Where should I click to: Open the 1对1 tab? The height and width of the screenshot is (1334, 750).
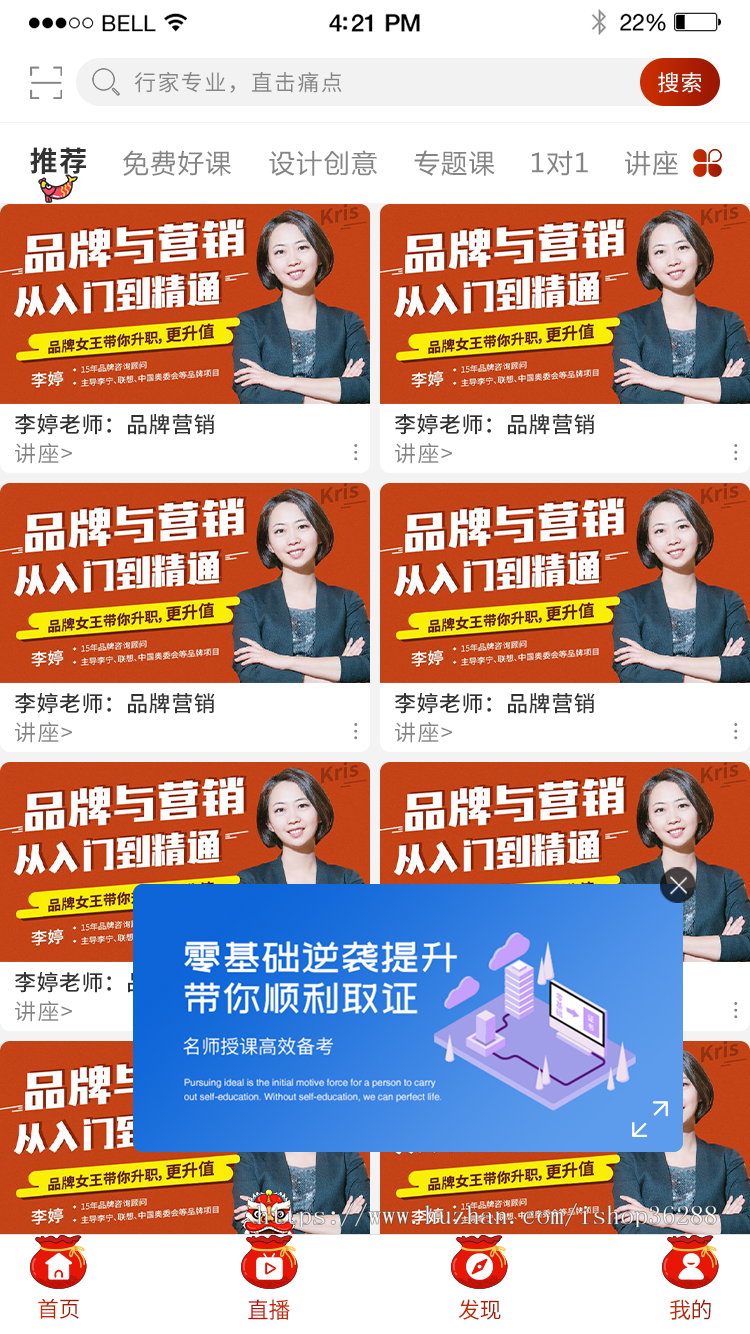pos(559,163)
